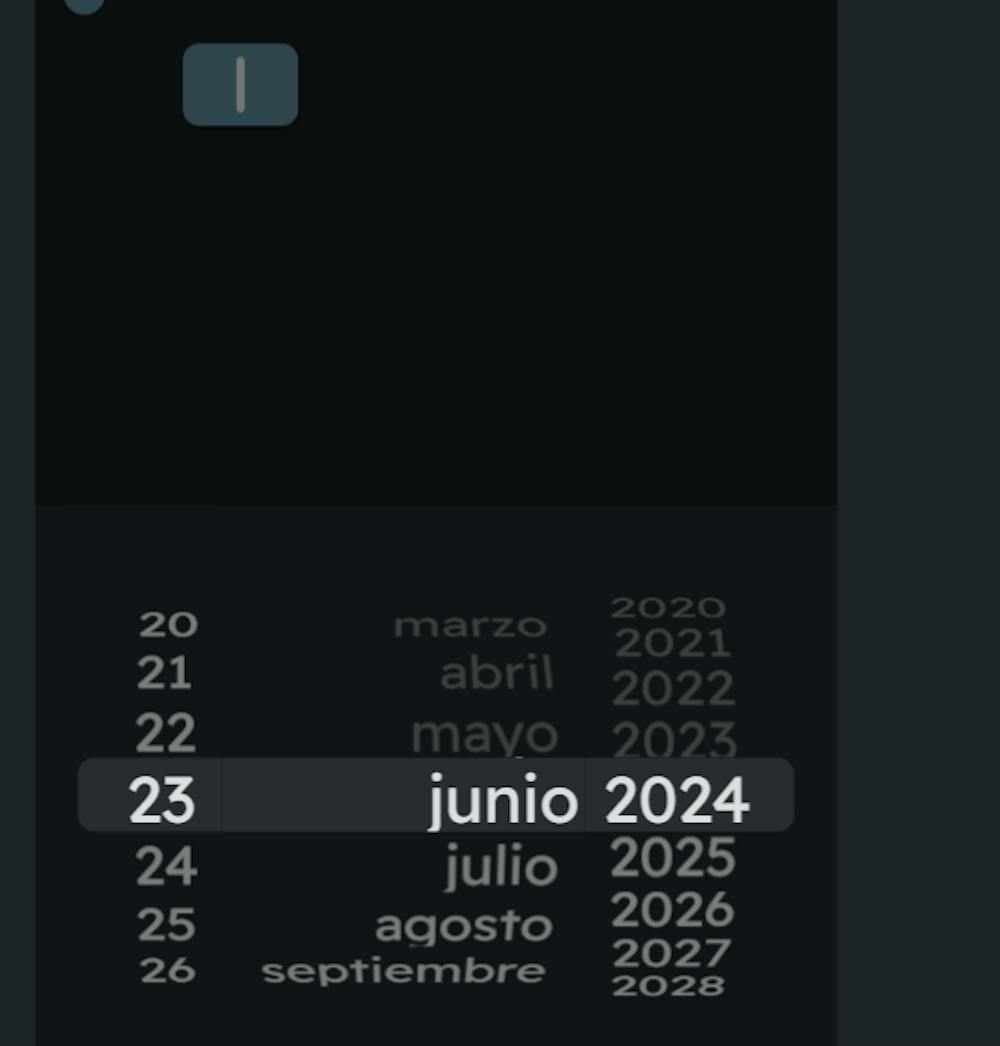This screenshot has width=1000, height=1046.
Task: Choose 2026 in the year wheel
Action: [x=672, y=910]
